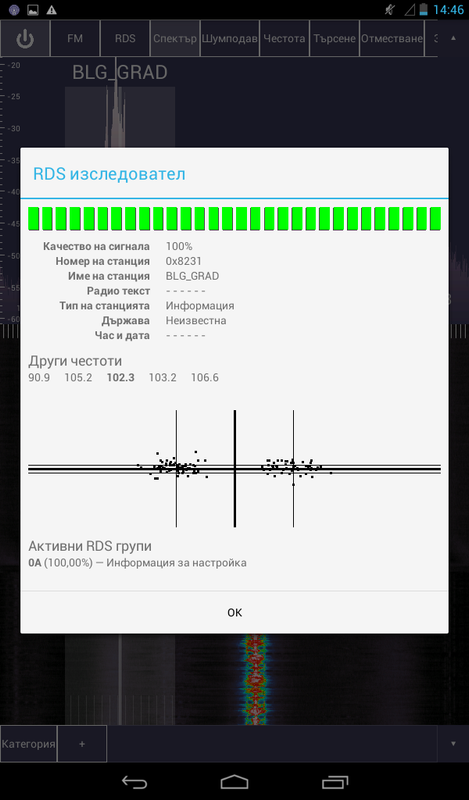Select the FM toolbar button
Image resolution: width=469 pixels, height=800 pixels.
point(75,38)
